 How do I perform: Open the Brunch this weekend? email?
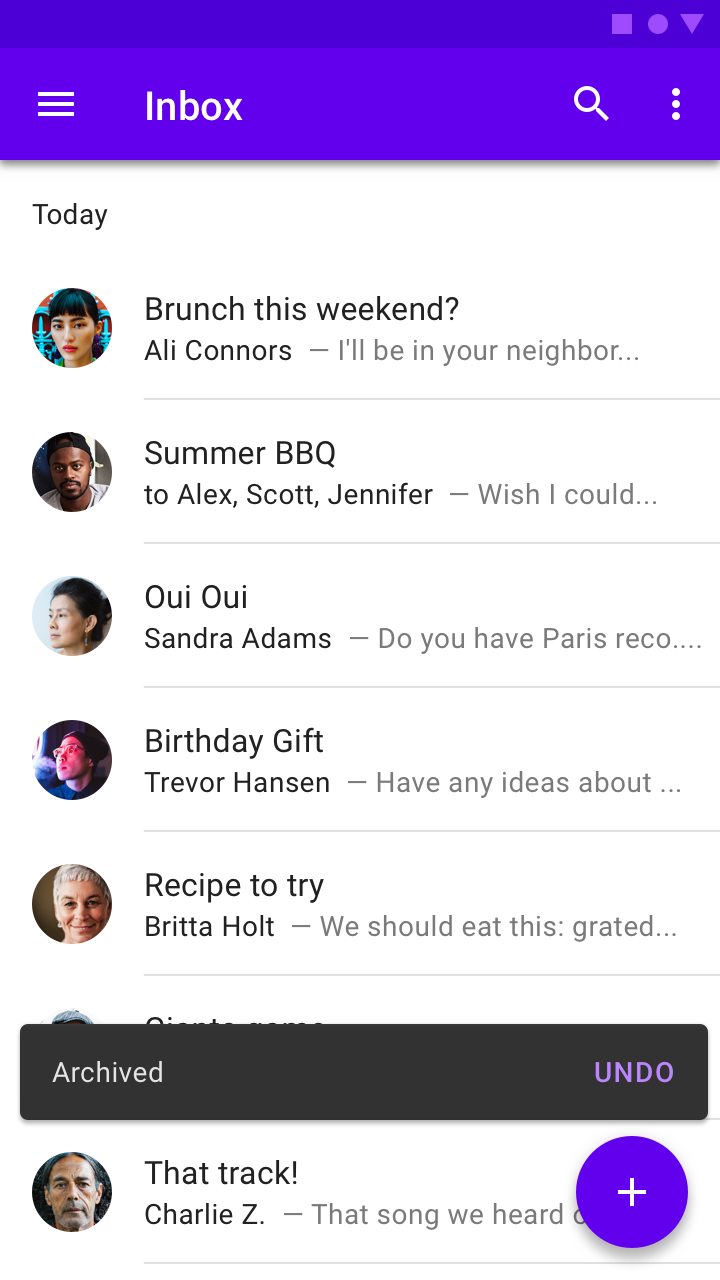pyautogui.click(x=360, y=328)
